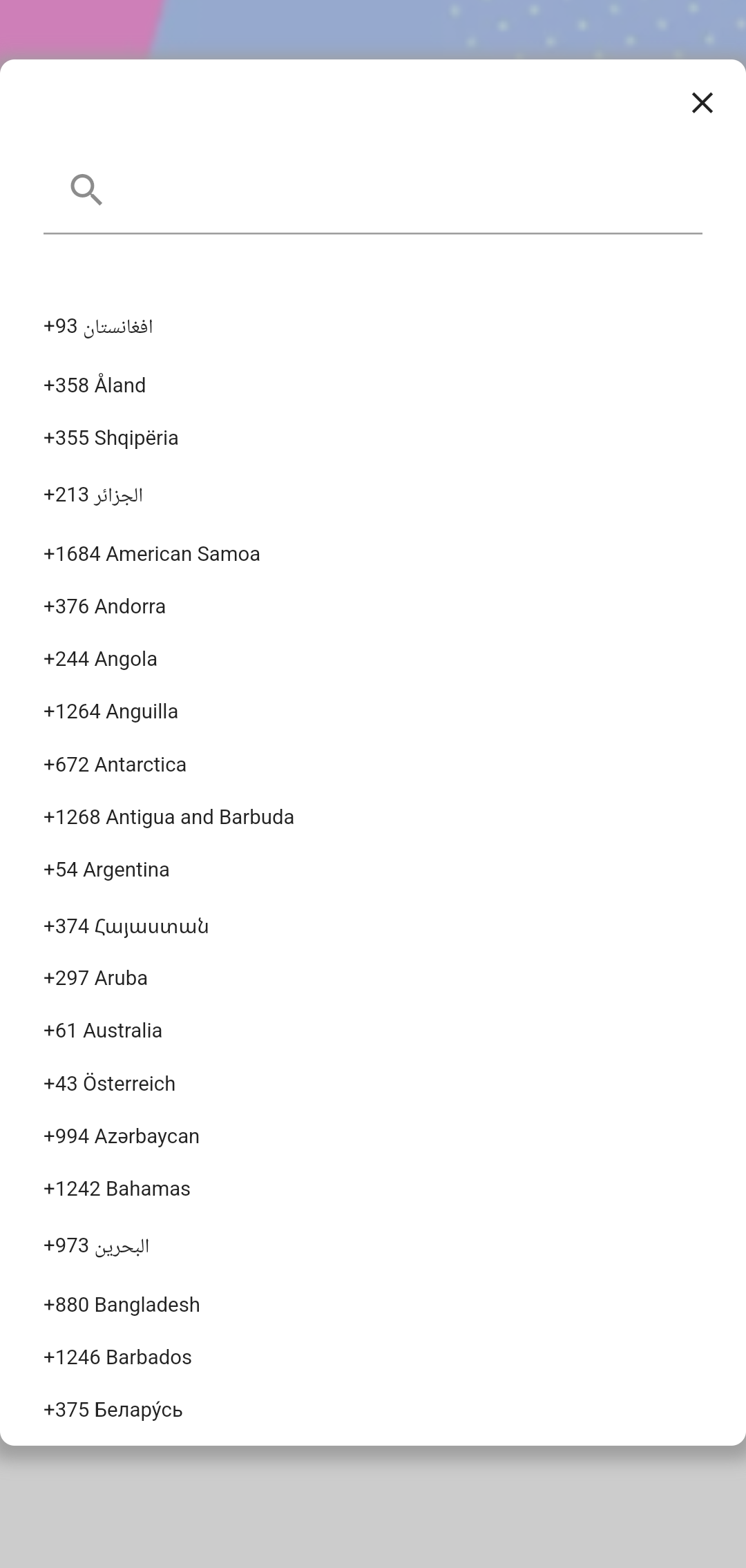Choose +355 Shqipëria
This screenshot has width=746, height=1568.
(111, 438)
